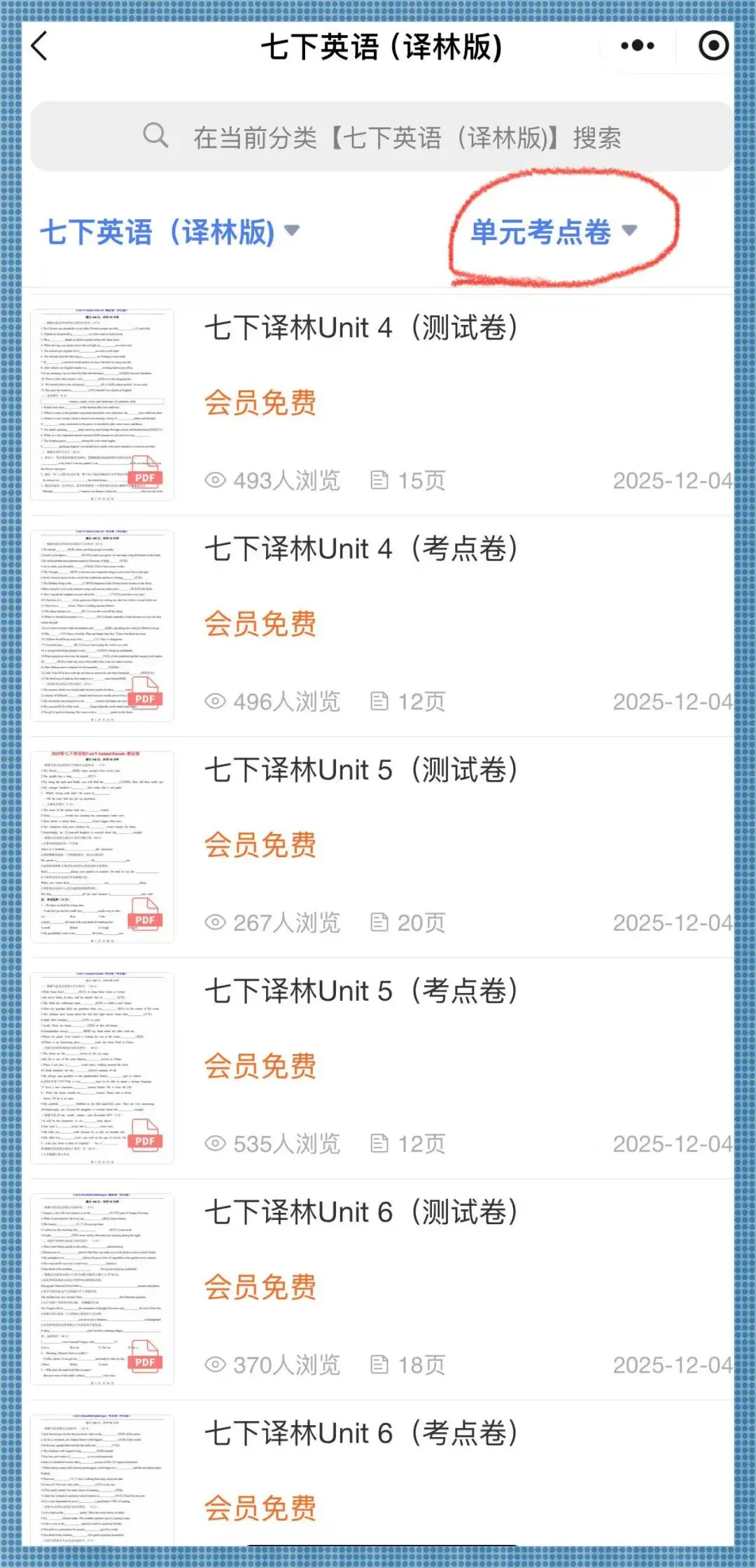Close the mini program with the circle button
The width and height of the screenshot is (756, 1568).
713,46
